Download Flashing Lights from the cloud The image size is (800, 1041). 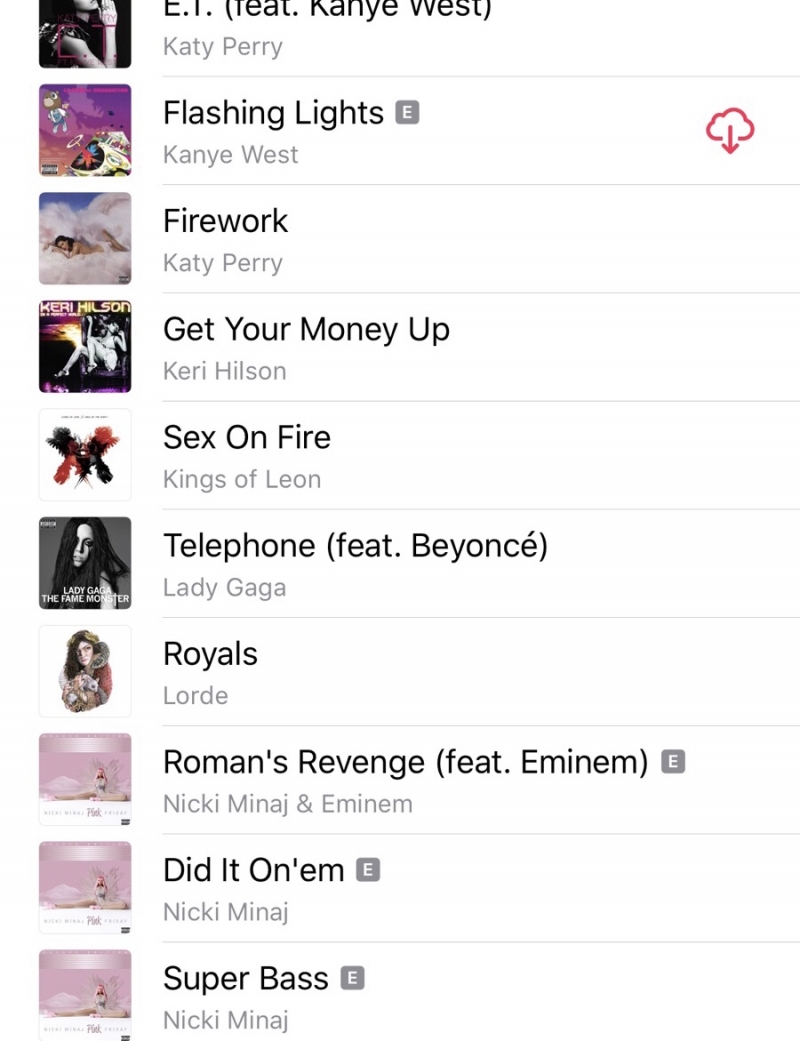[x=730, y=130]
